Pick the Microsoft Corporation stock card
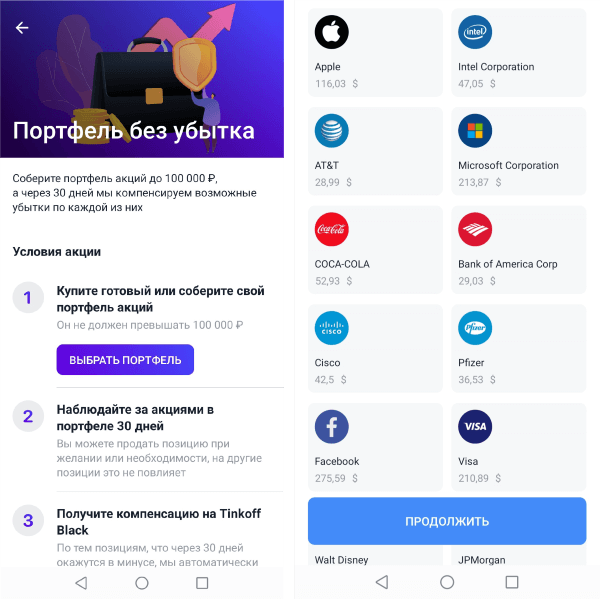Image resolution: width=600 pixels, height=599 pixels. (518, 151)
